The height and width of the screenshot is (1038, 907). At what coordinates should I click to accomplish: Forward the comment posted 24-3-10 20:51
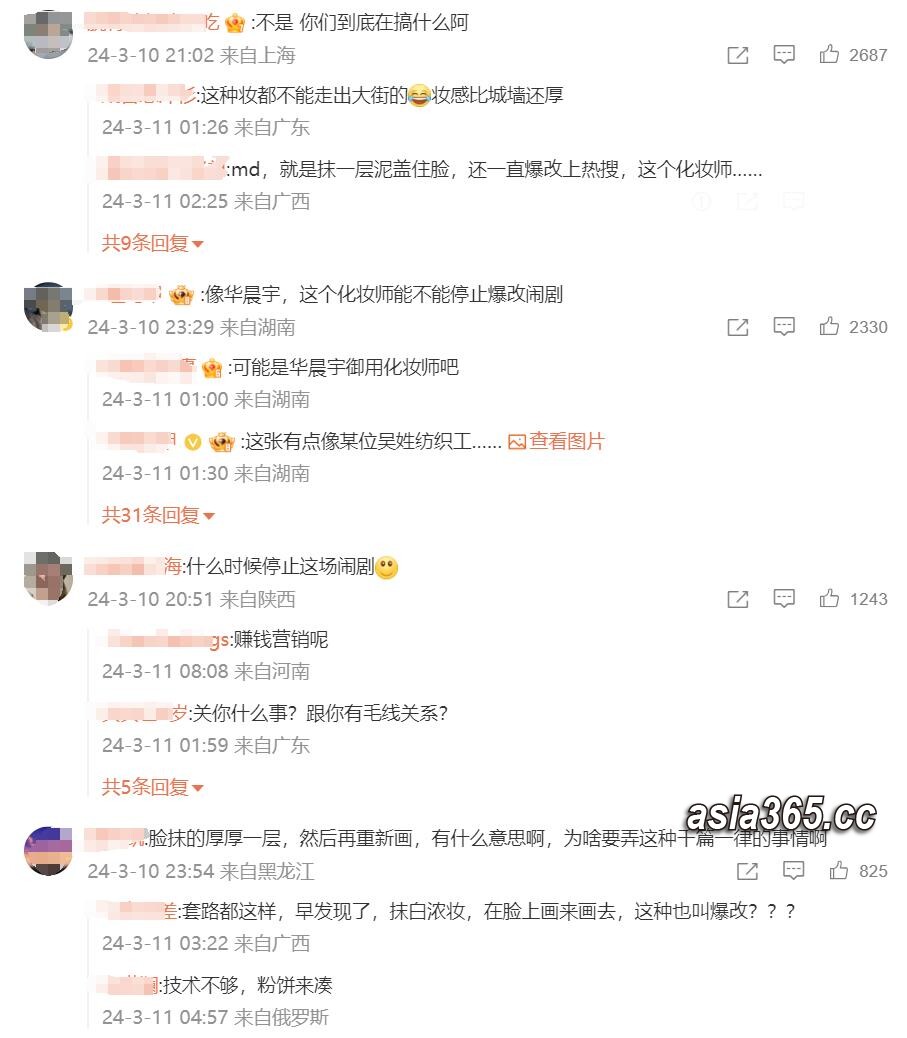coord(738,599)
